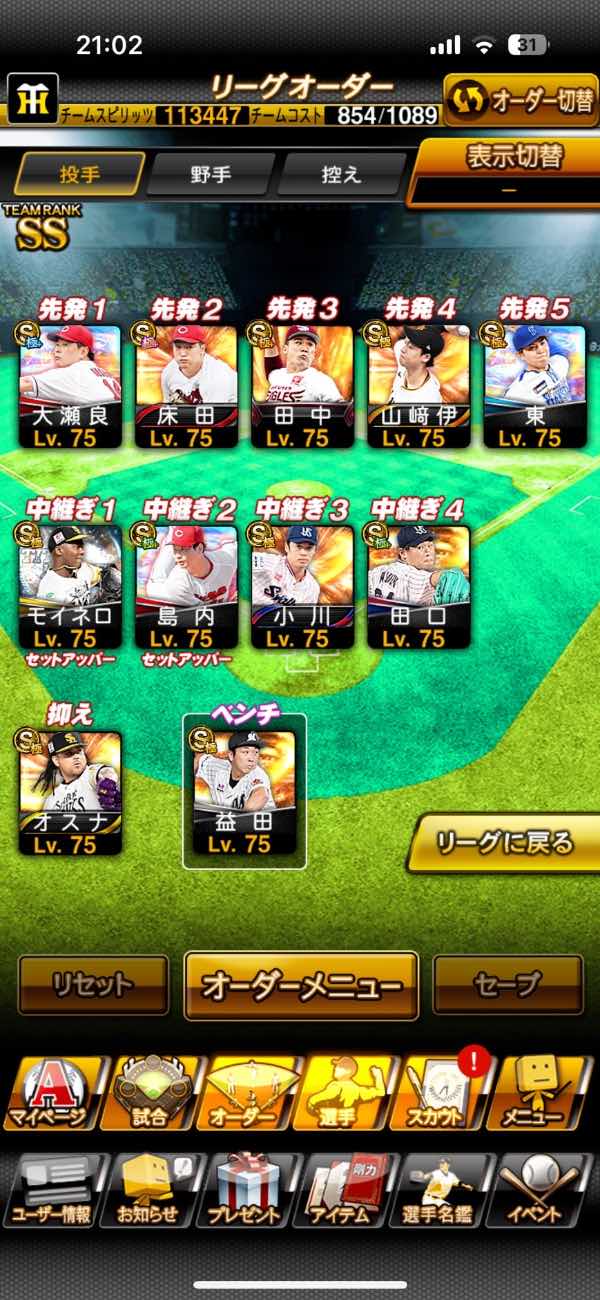Return to league with リーグに戻る
The image size is (600, 1300).
(x=506, y=843)
